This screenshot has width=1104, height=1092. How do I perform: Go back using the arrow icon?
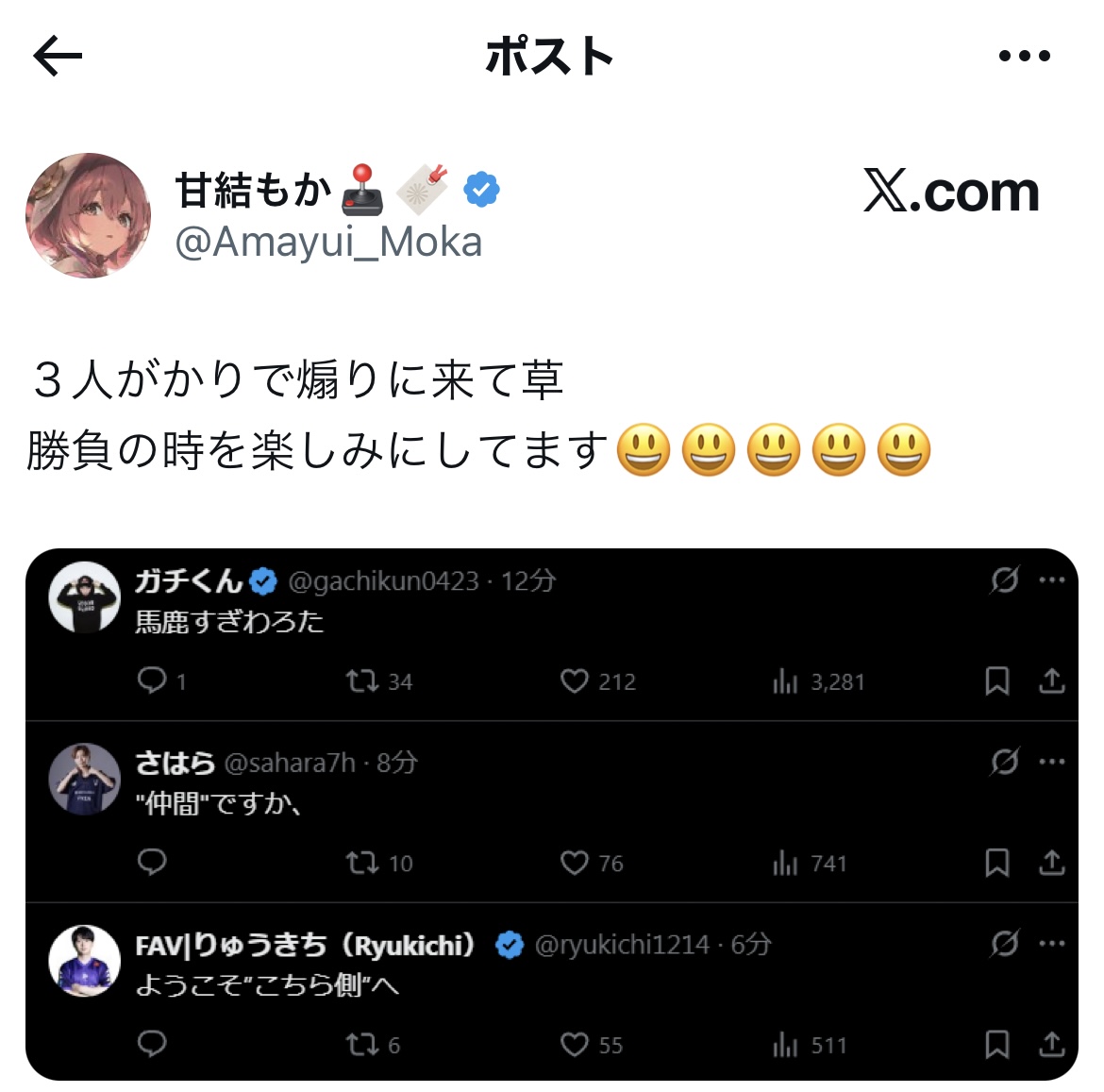[58, 57]
